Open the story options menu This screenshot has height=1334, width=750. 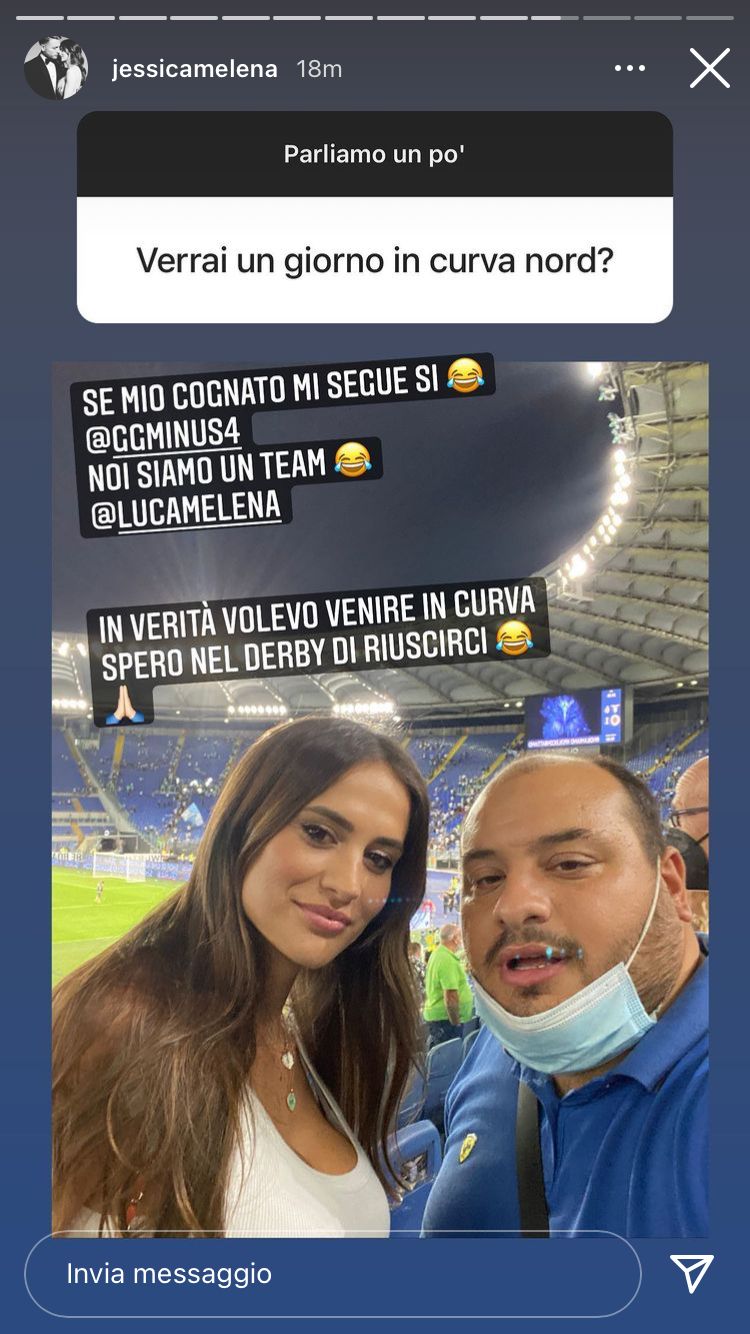pyautogui.click(x=630, y=68)
